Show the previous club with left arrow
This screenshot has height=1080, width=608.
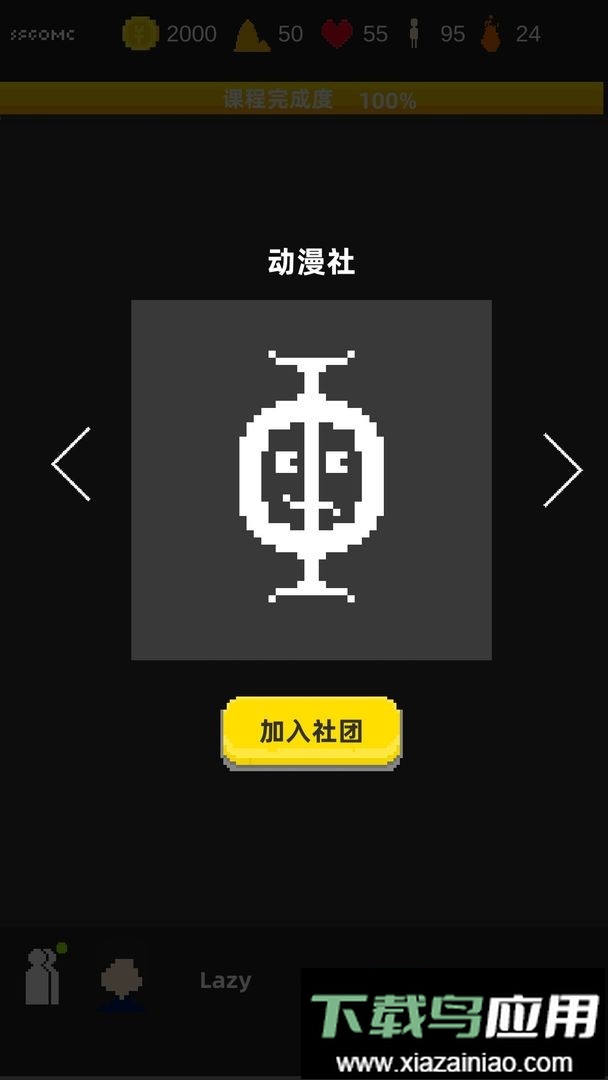pyautogui.click(x=72, y=464)
